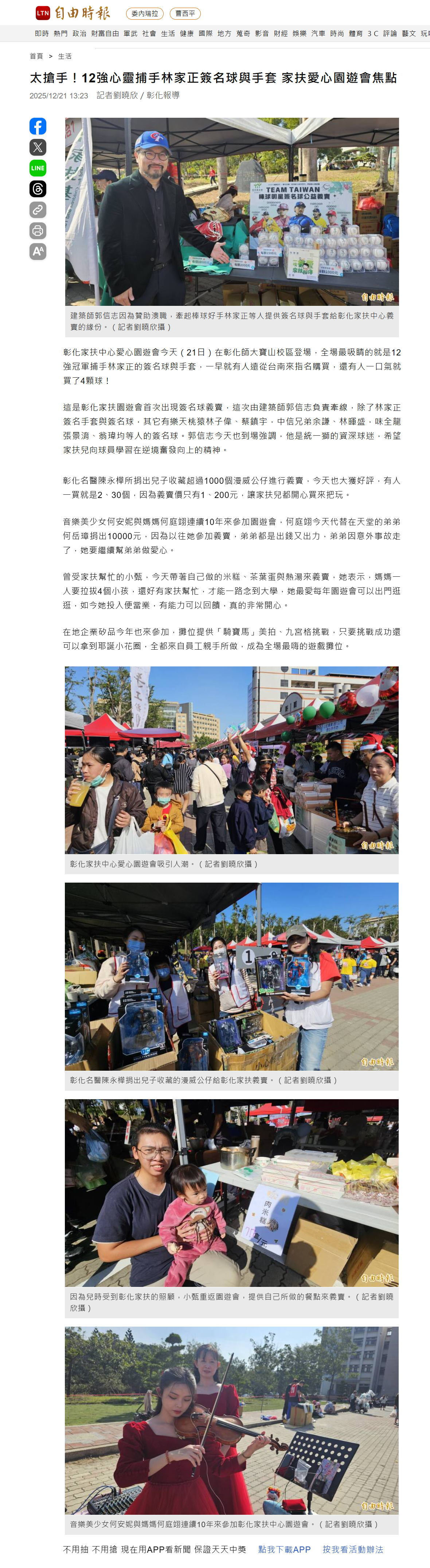Viewport: 430px width, 1568px height.
Task: Share article on Threads
Action: 38,189
